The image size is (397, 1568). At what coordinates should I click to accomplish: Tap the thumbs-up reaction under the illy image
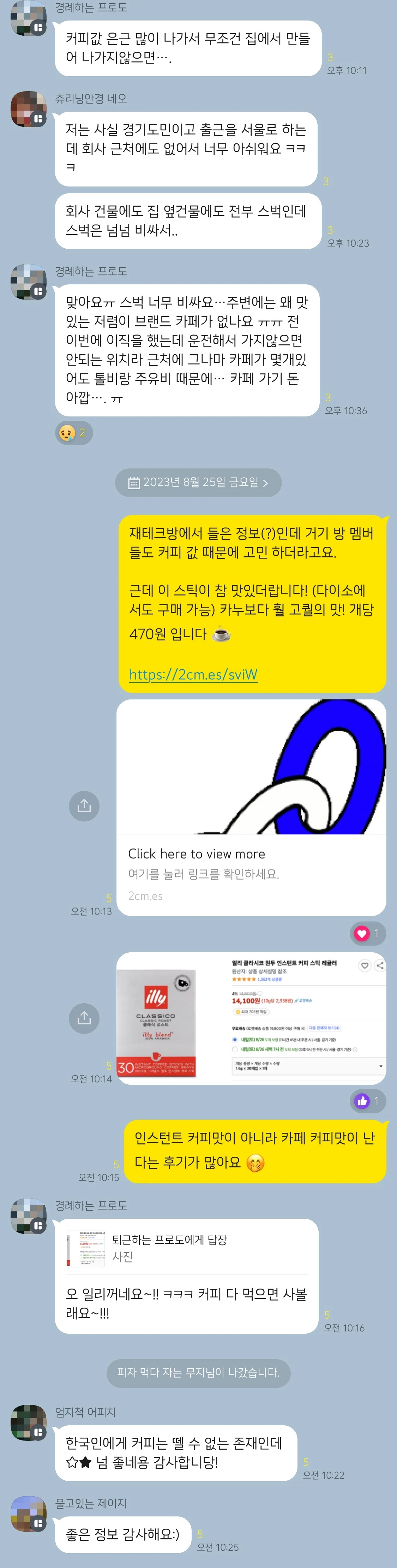click(x=368, y=1101)
